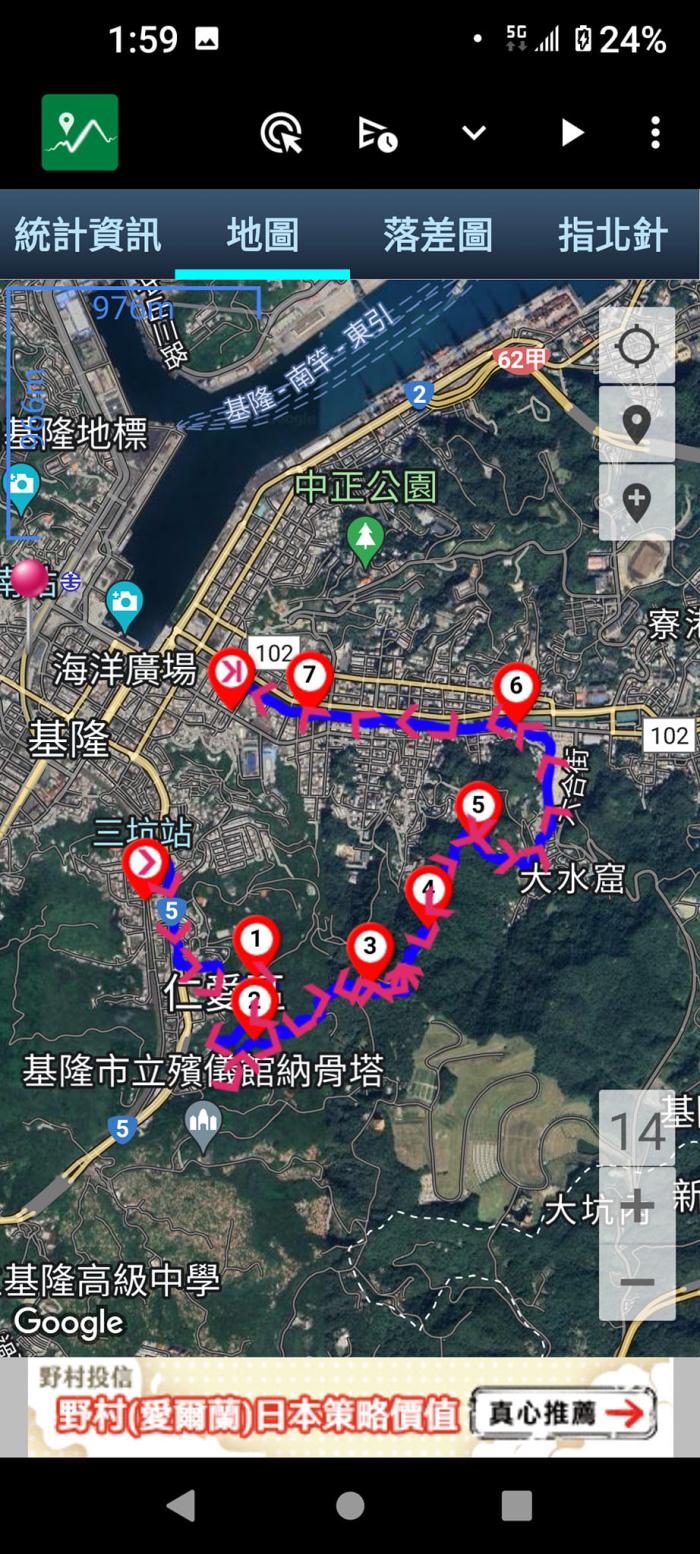Screen dimensions: 700x1554
Task: Open the send-with-clock toolbar icon
Action: [x=377, y=133]
